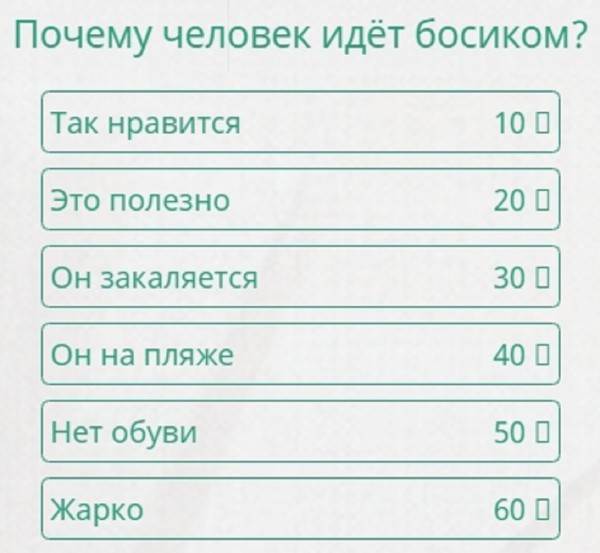
Task: Select the answer «Так нравится»
Action: (x=300, y=122)
